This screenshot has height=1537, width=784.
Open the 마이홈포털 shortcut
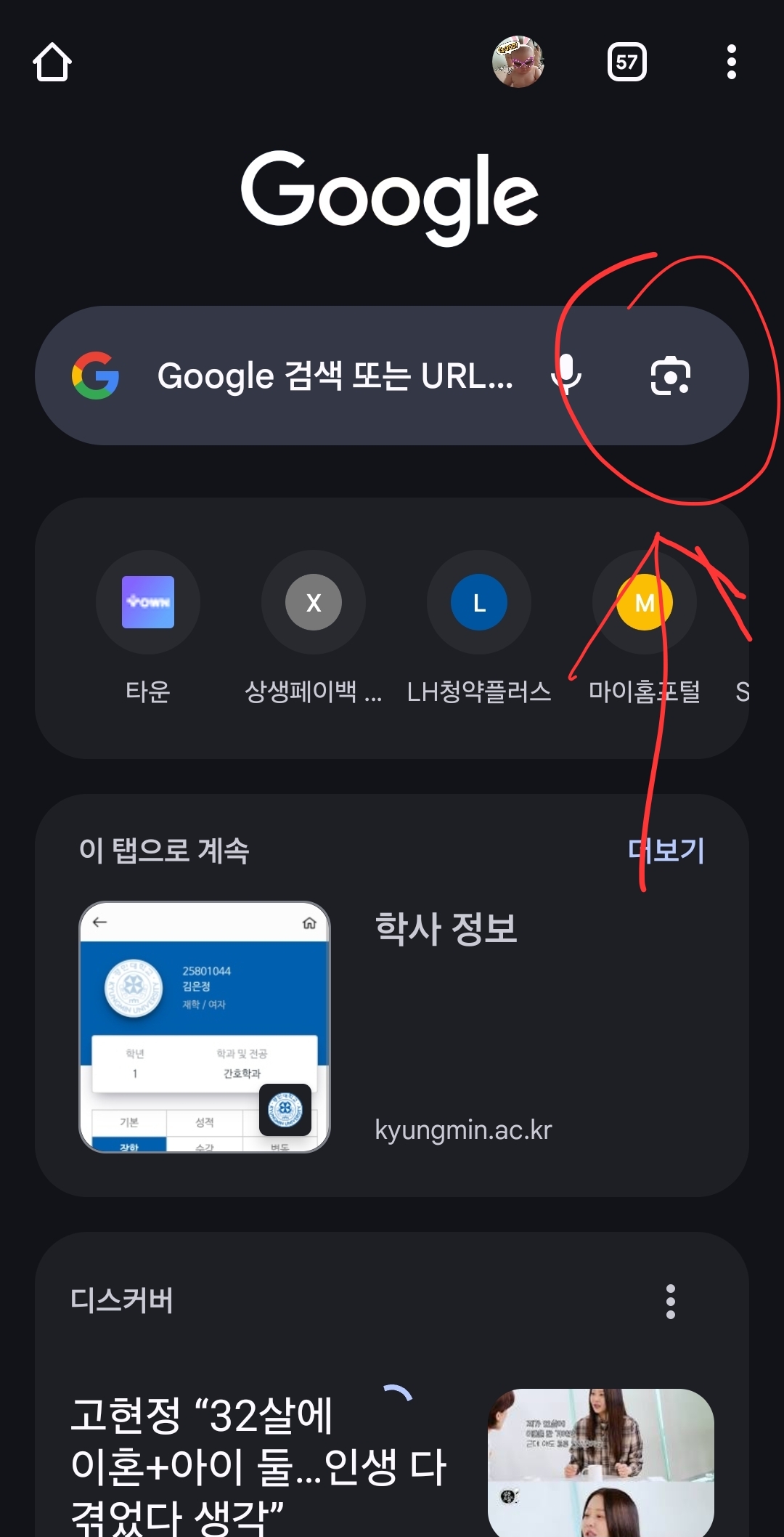point(644,603)
